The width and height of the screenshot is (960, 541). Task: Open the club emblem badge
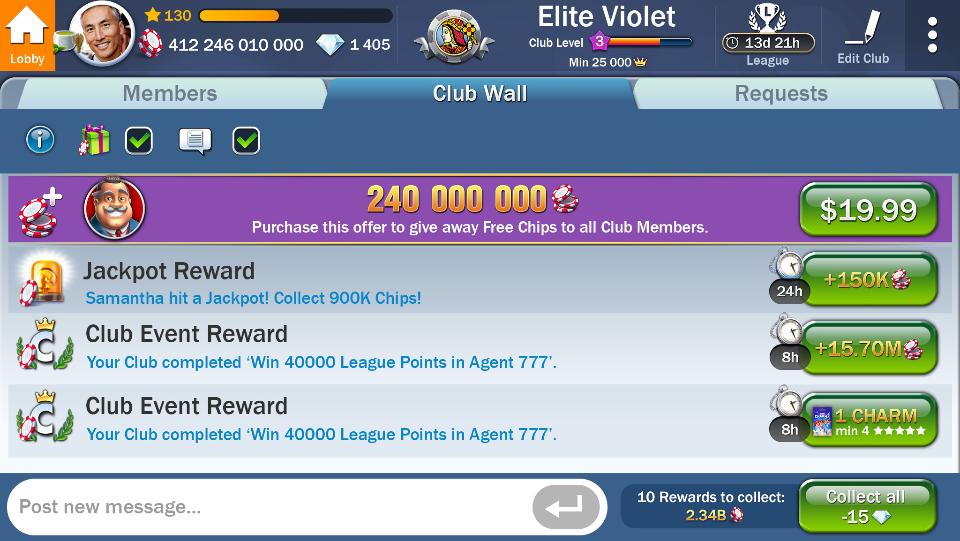[454, 37]
